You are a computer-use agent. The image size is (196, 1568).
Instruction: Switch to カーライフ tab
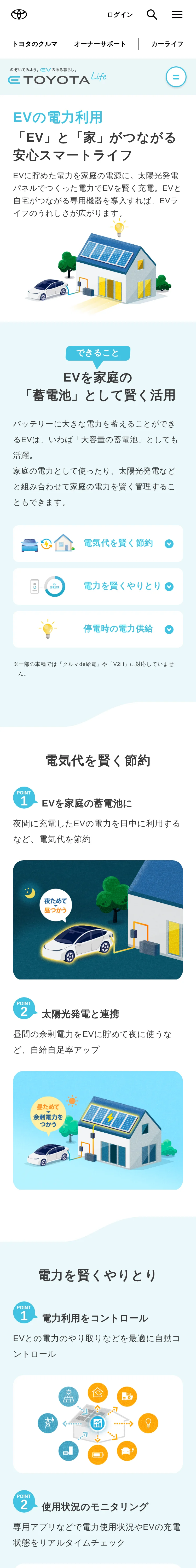[x=167, y=44]
